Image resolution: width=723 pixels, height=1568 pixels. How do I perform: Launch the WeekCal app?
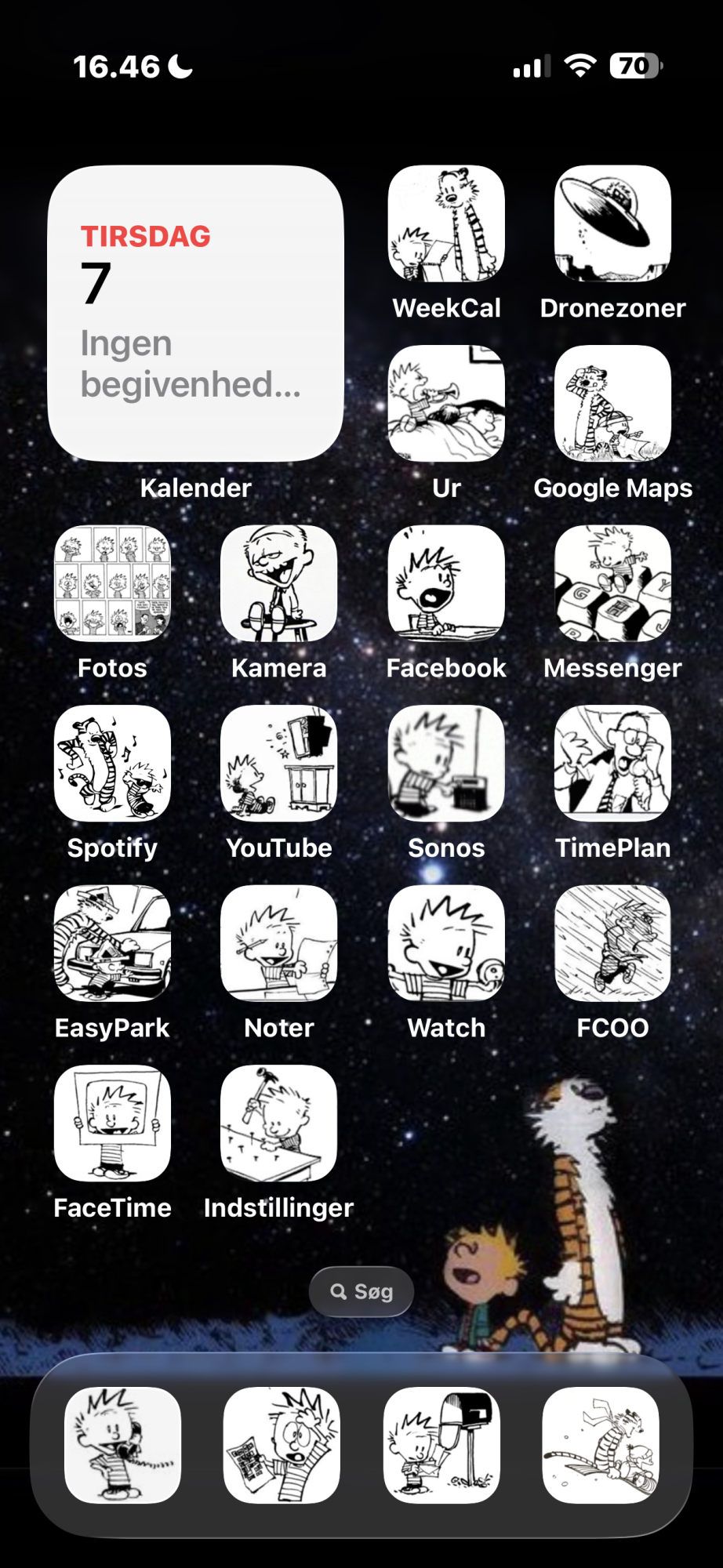click(x=446, y=223)
